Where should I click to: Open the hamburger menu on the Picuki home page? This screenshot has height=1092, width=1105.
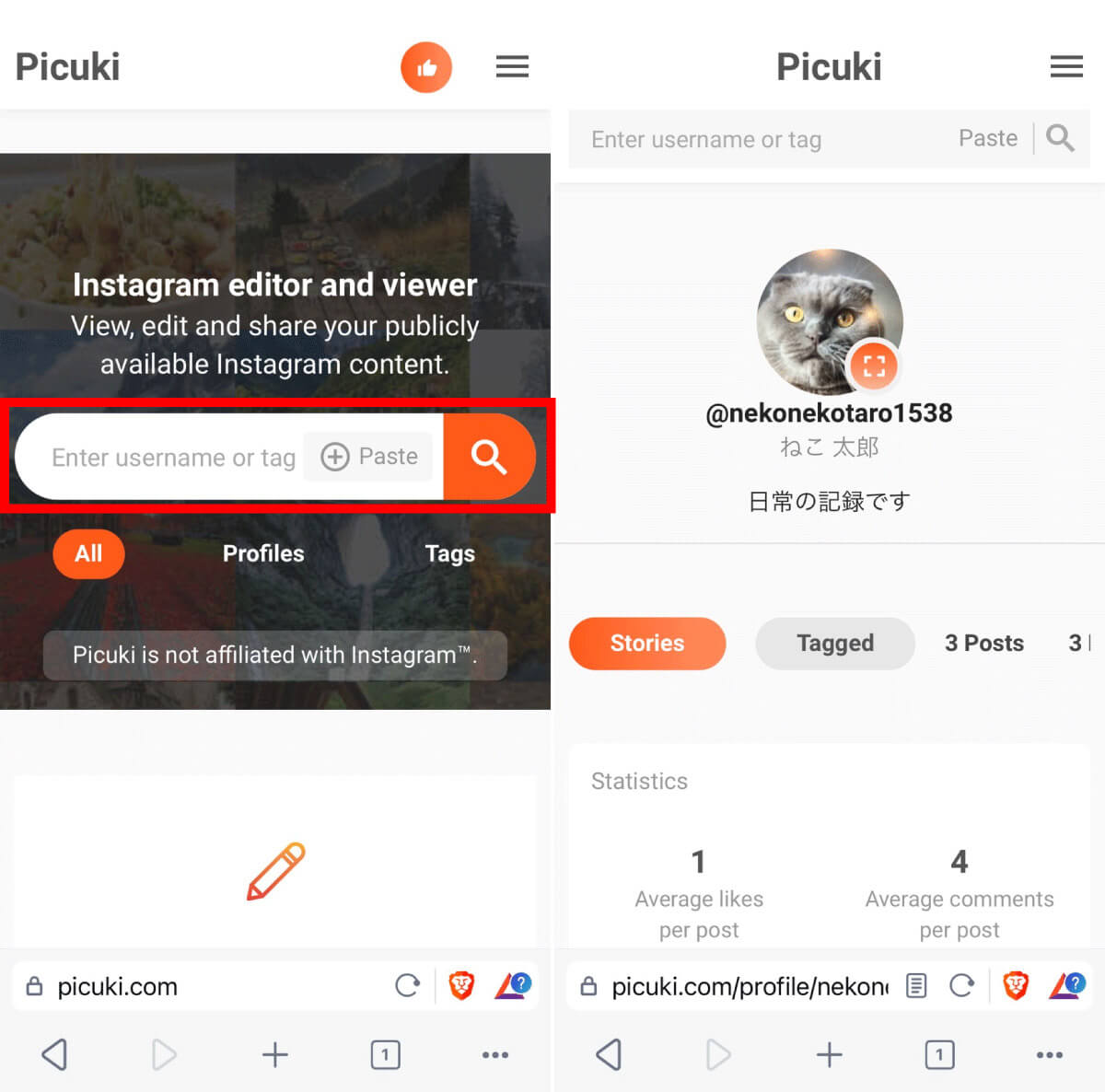pos(512,66)
